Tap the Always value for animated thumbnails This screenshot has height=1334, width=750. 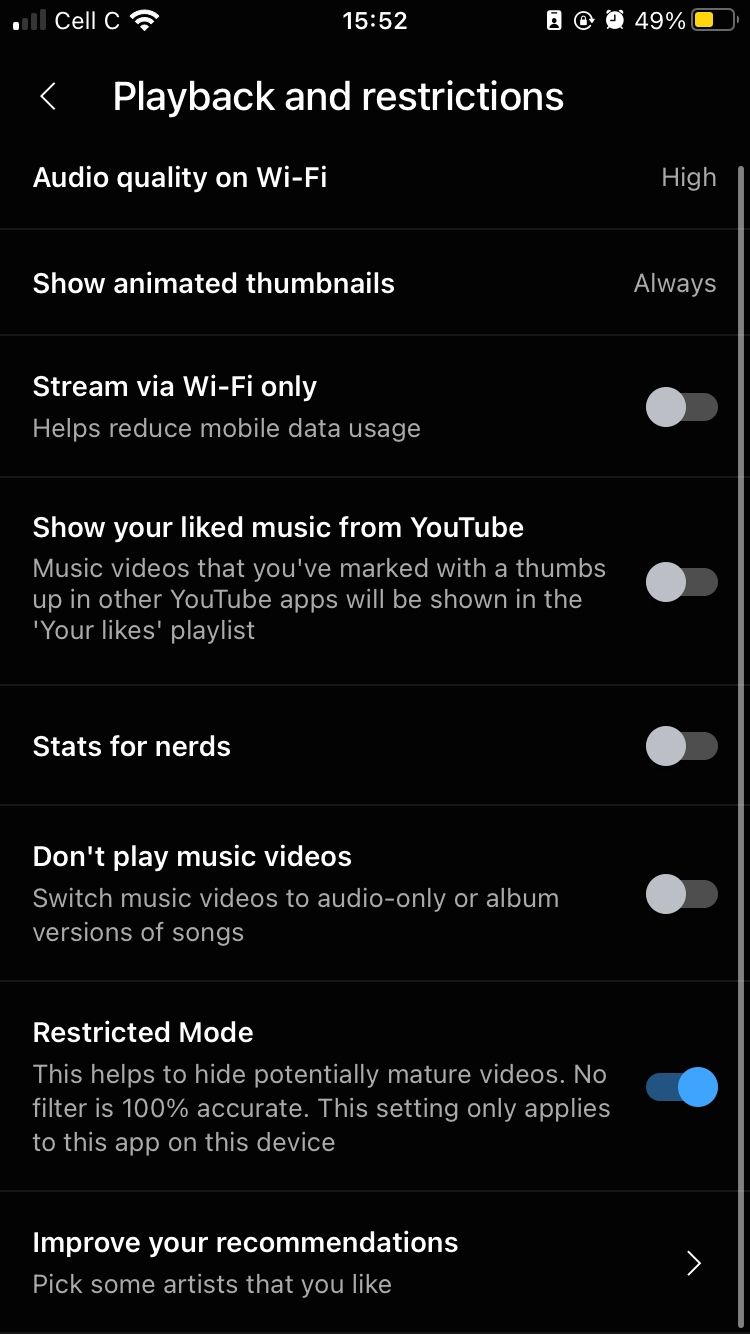point(674,283)
